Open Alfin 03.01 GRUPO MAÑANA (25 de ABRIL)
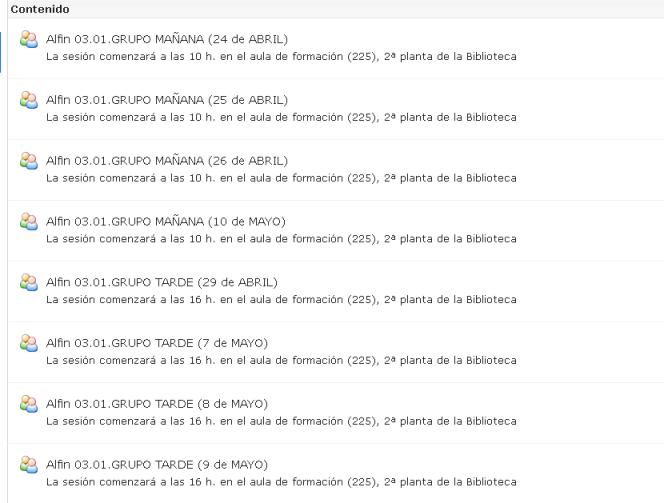Viewport: 664px width, 503px height. click(x=166, y=100)
